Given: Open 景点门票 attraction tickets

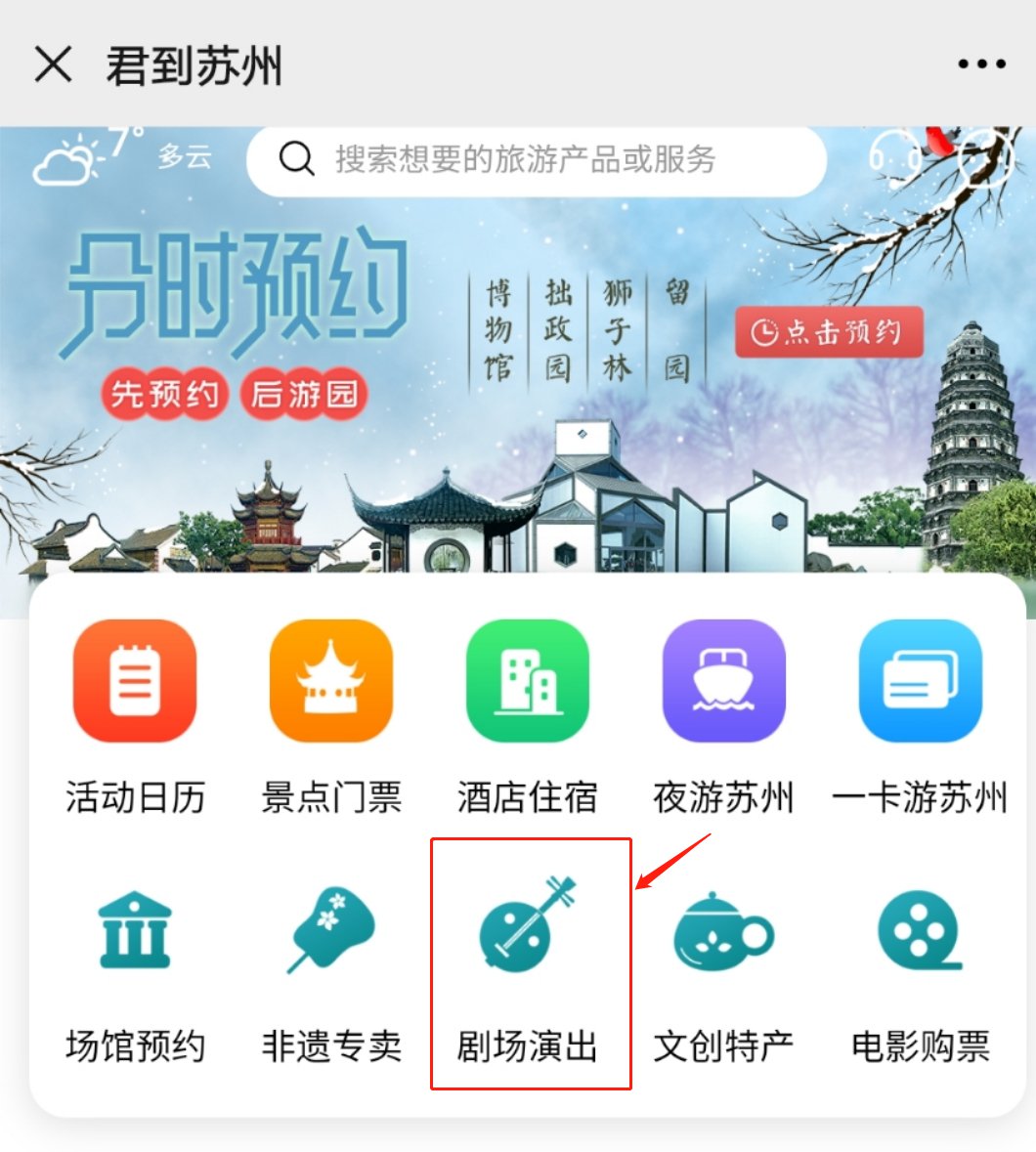Looking at the screenshot, I should [x=331, y=718].
